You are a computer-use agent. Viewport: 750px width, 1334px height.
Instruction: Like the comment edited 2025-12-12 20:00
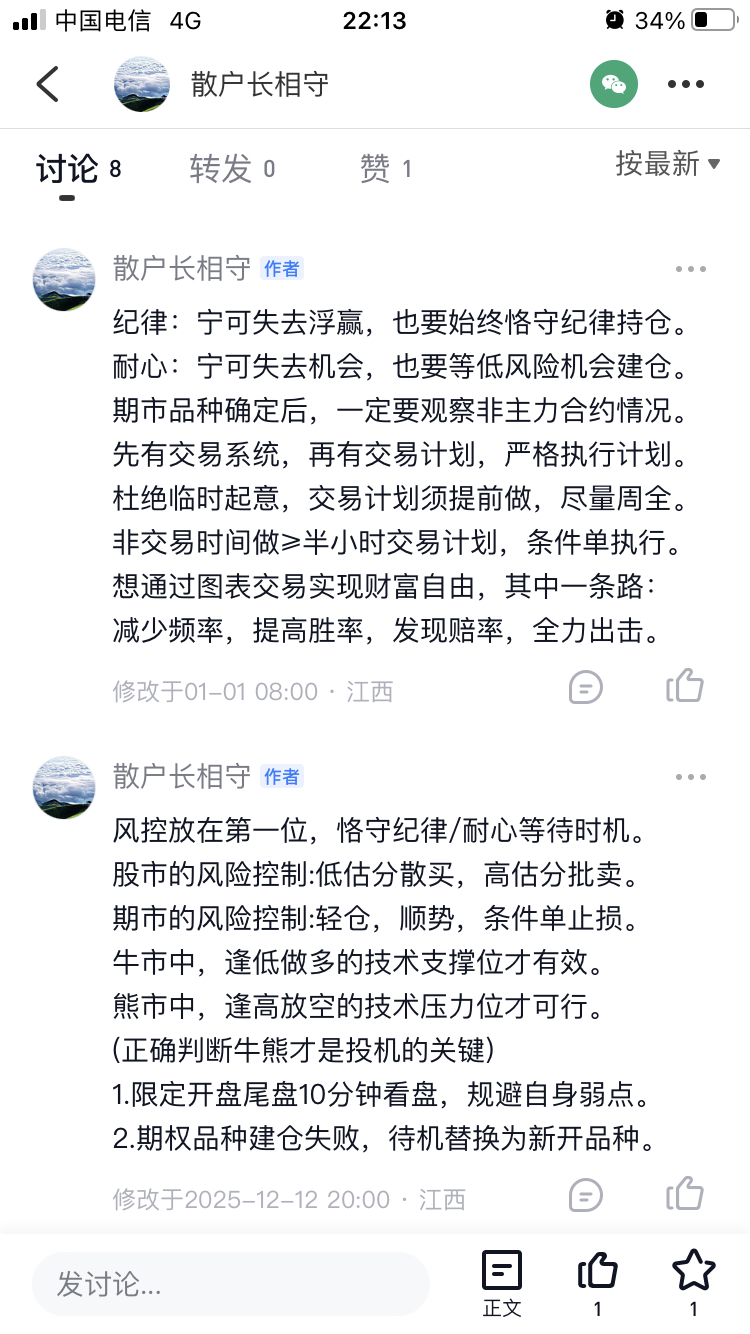685,1195
